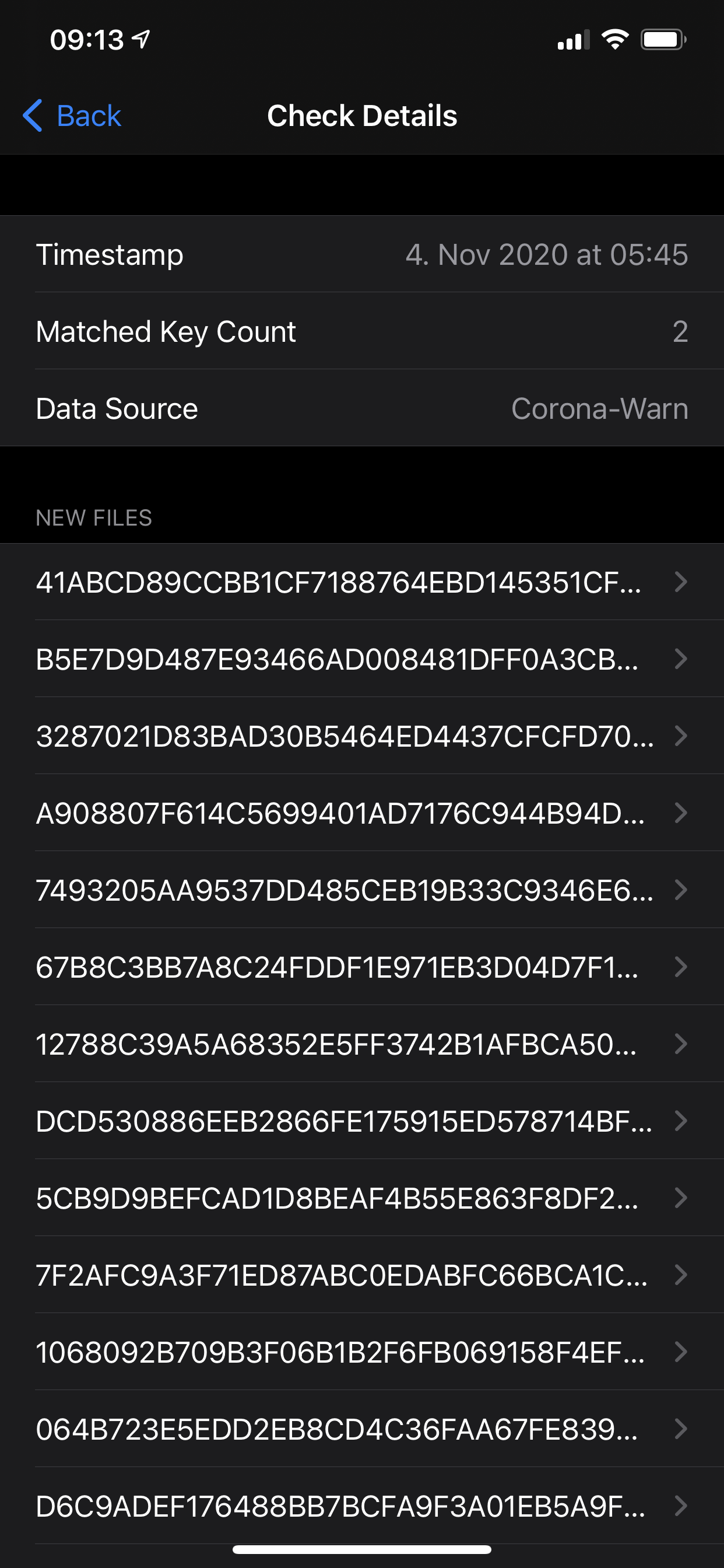Image resolution: width=724 pixels, height=1568 pixels.
Task: Open file starting with 5CB9D9BEFCAD
Action: (361, 1198)
